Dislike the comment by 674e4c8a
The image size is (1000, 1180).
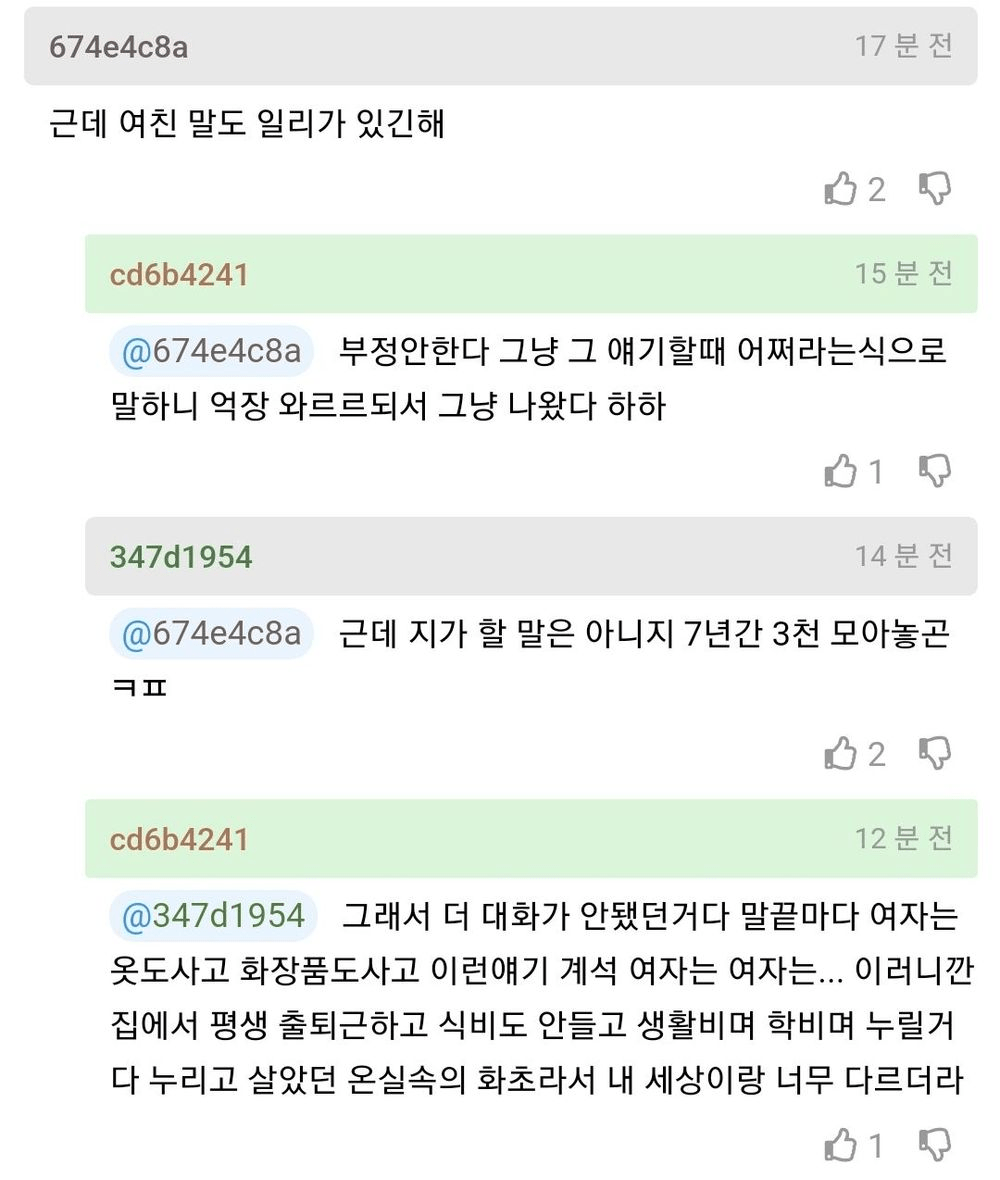(934, 188)
